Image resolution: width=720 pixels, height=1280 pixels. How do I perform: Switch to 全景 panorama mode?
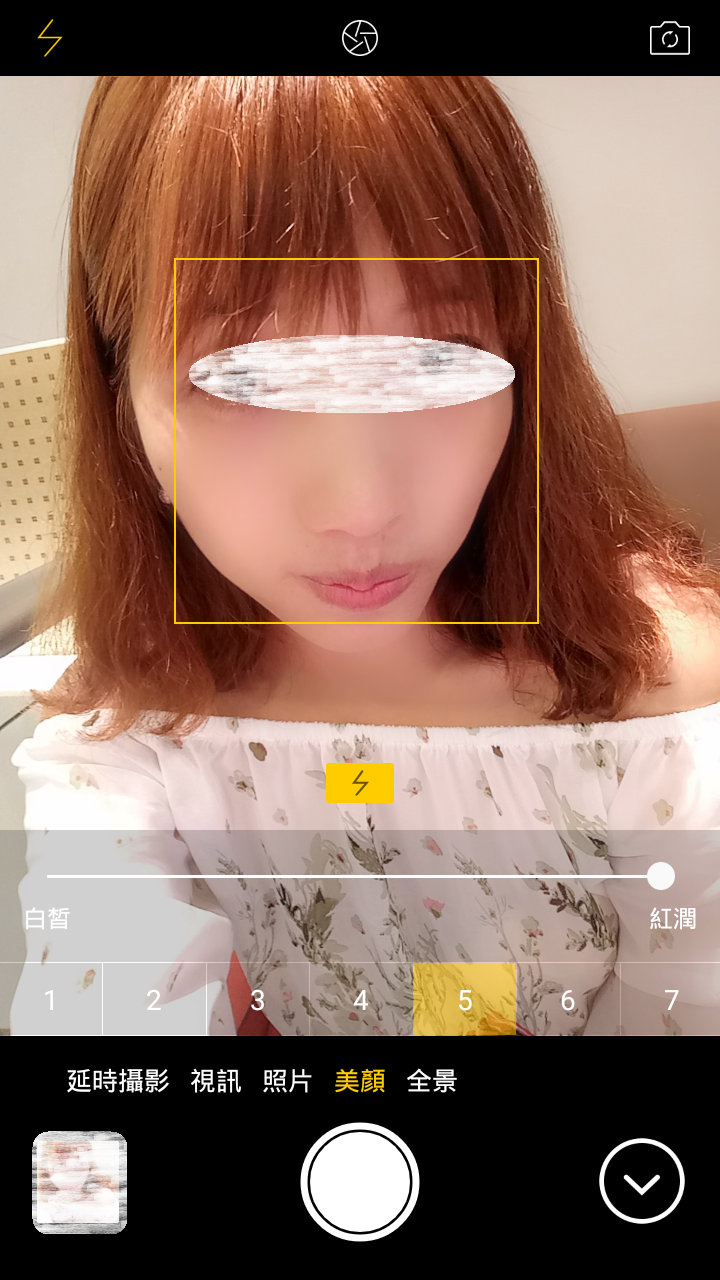coord(432,1081)
